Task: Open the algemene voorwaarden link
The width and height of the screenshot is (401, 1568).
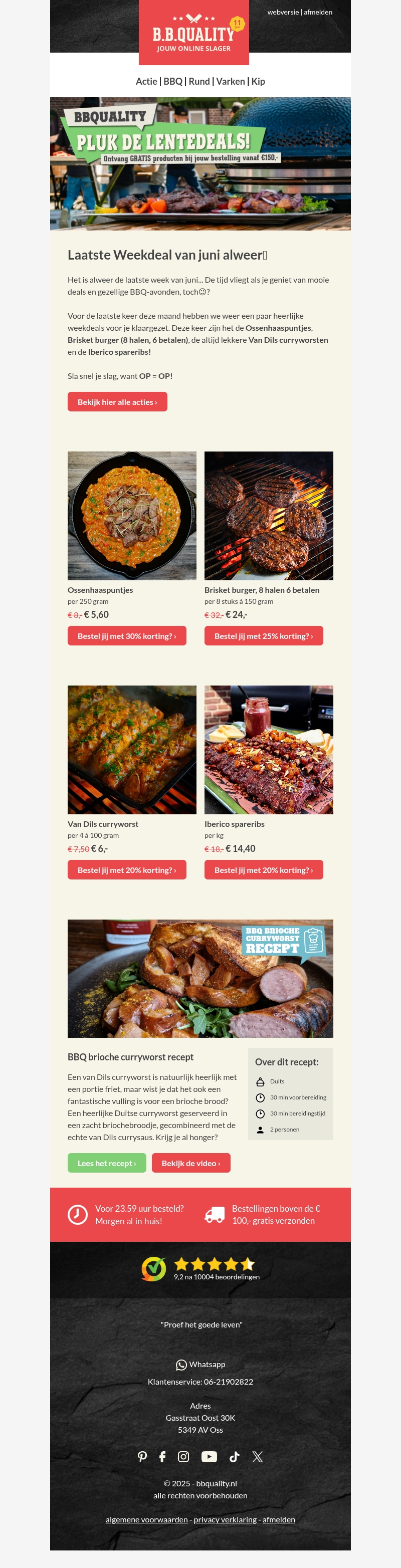Action: 147,1519
